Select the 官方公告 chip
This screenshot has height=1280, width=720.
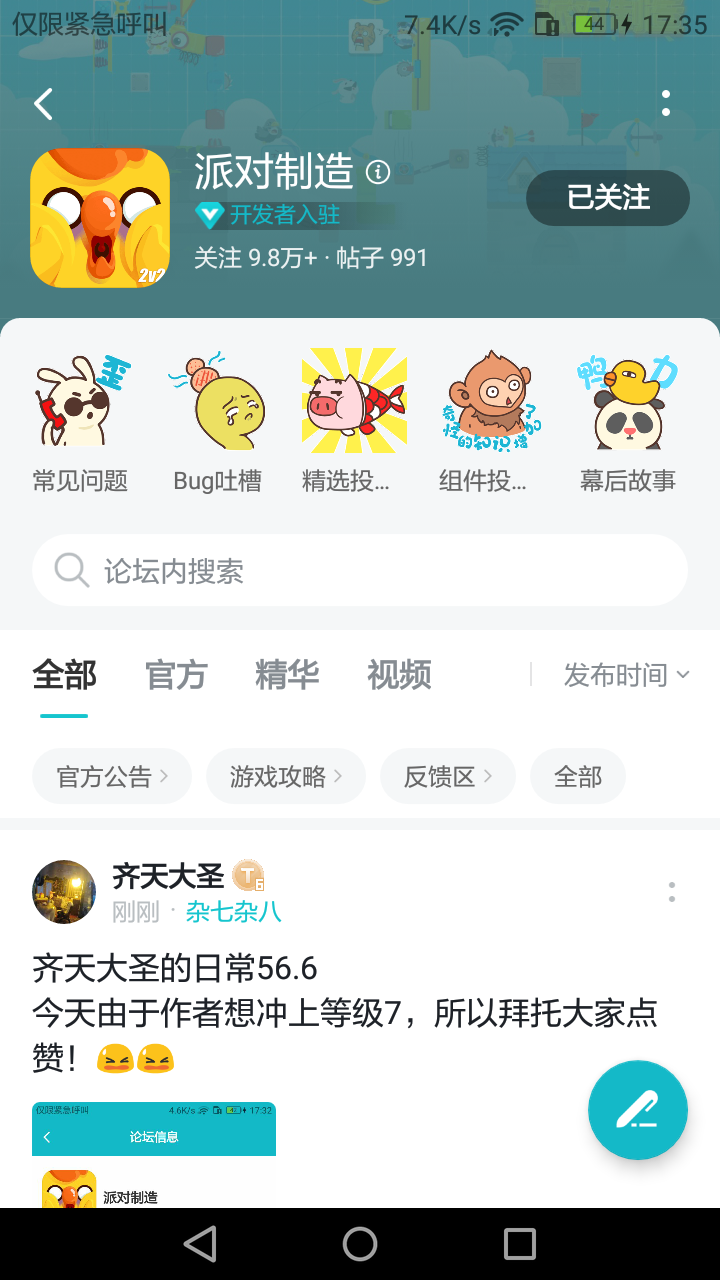coord(112,777)
